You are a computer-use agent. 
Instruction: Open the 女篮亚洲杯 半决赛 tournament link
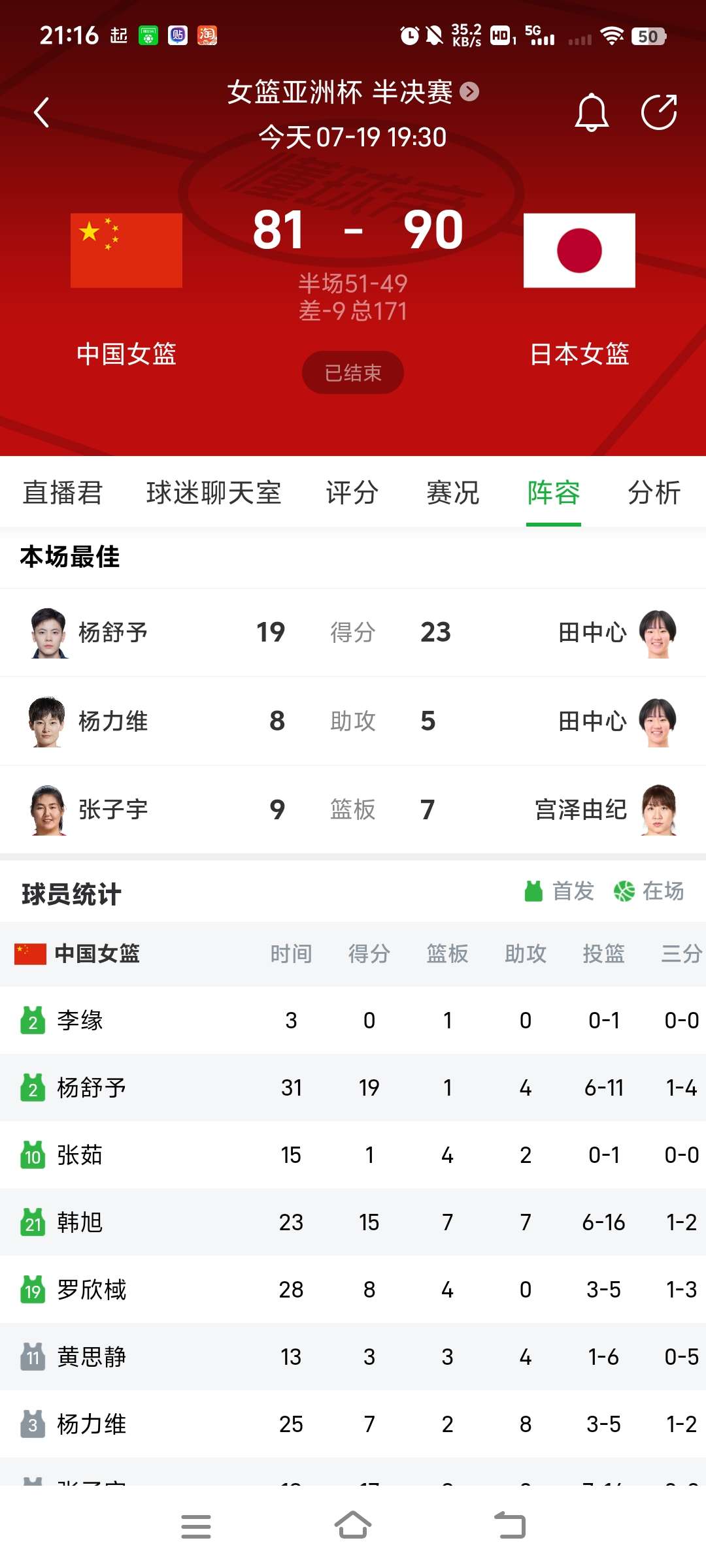pos(352,92)
